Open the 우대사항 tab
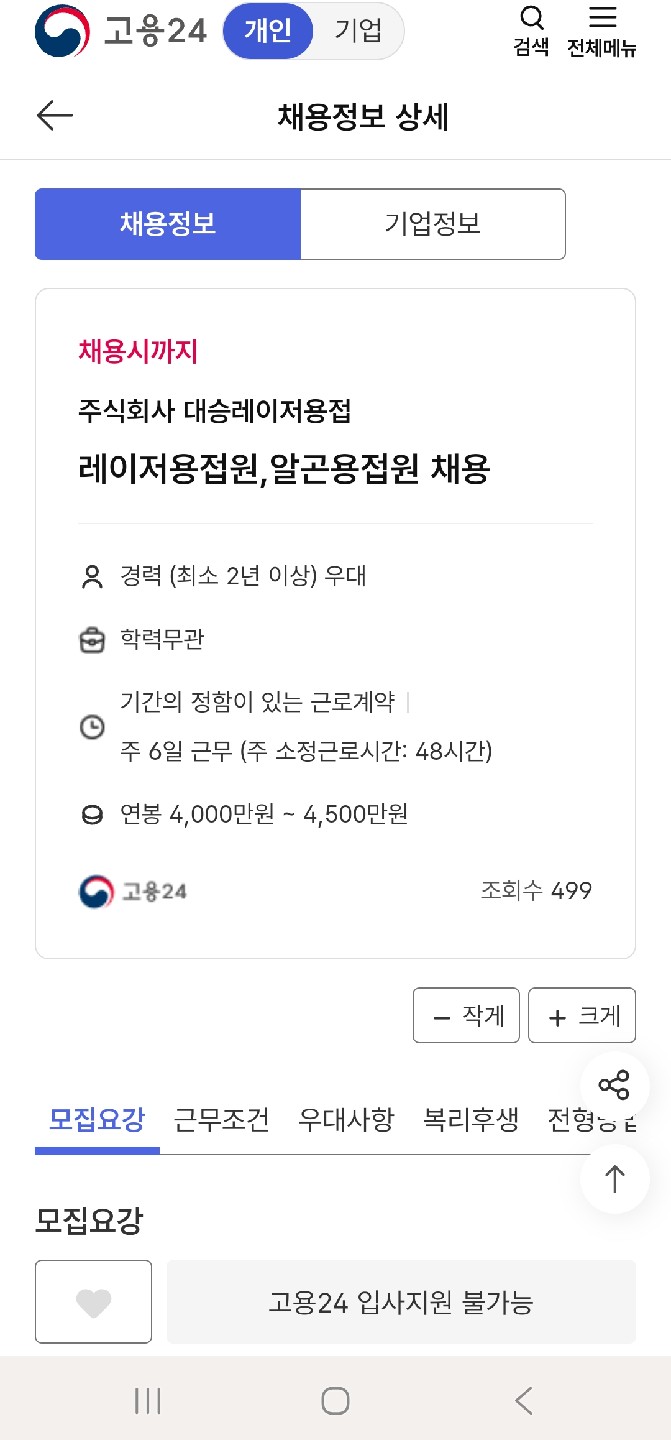This screenshot has width=671, height=1440. (x=346, y=1119)
